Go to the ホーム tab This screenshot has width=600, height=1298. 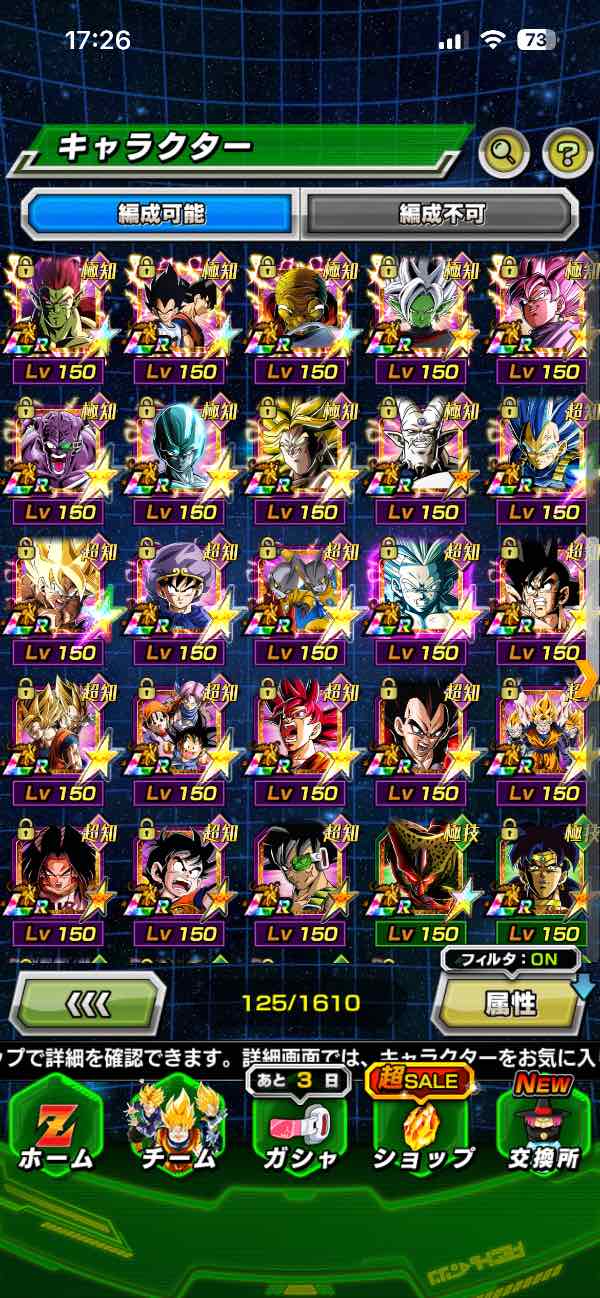pyautogui.click(x=55, y=1125)
